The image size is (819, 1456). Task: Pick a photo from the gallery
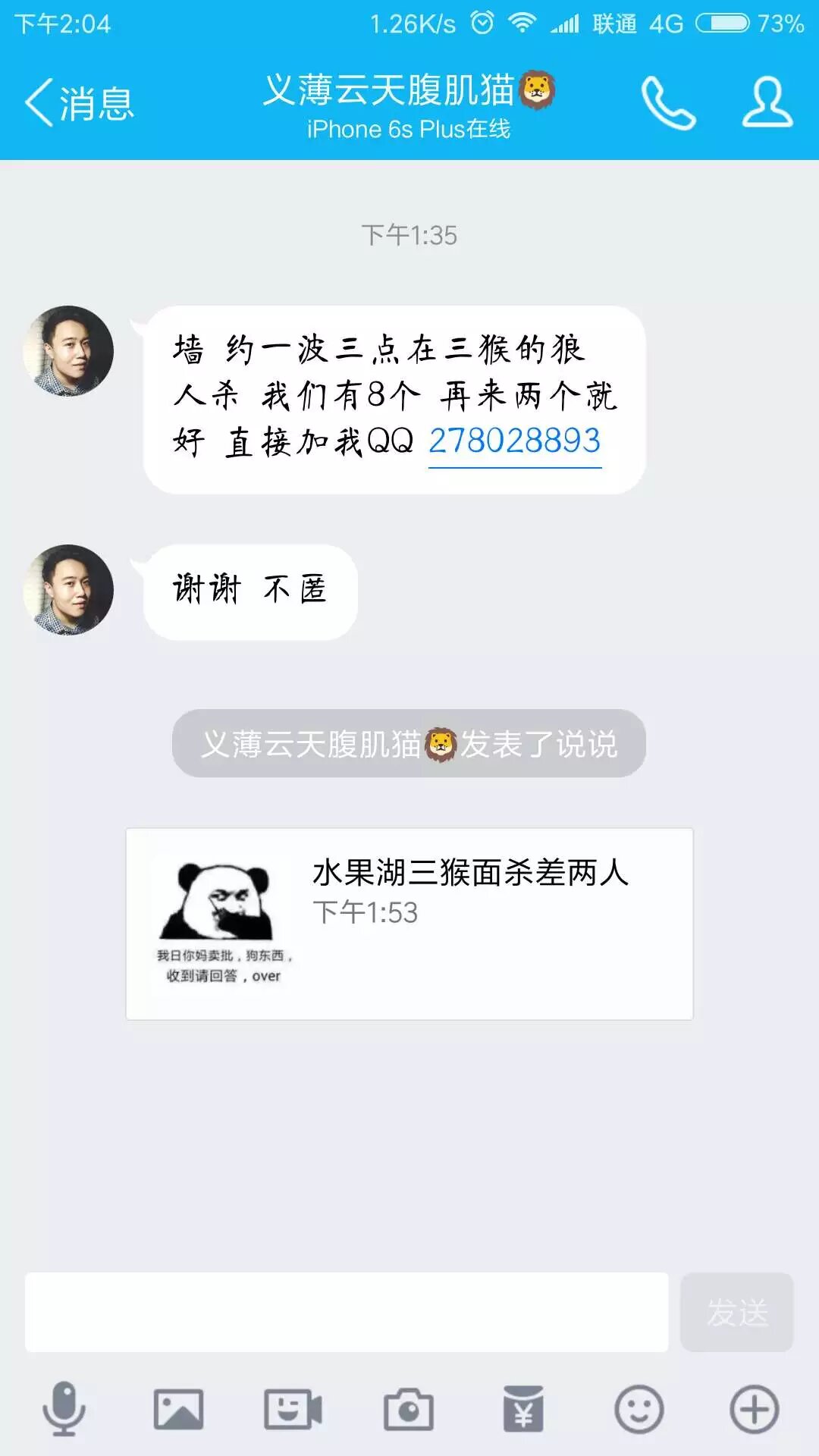pyautogui.click(x=178, y=1409)
